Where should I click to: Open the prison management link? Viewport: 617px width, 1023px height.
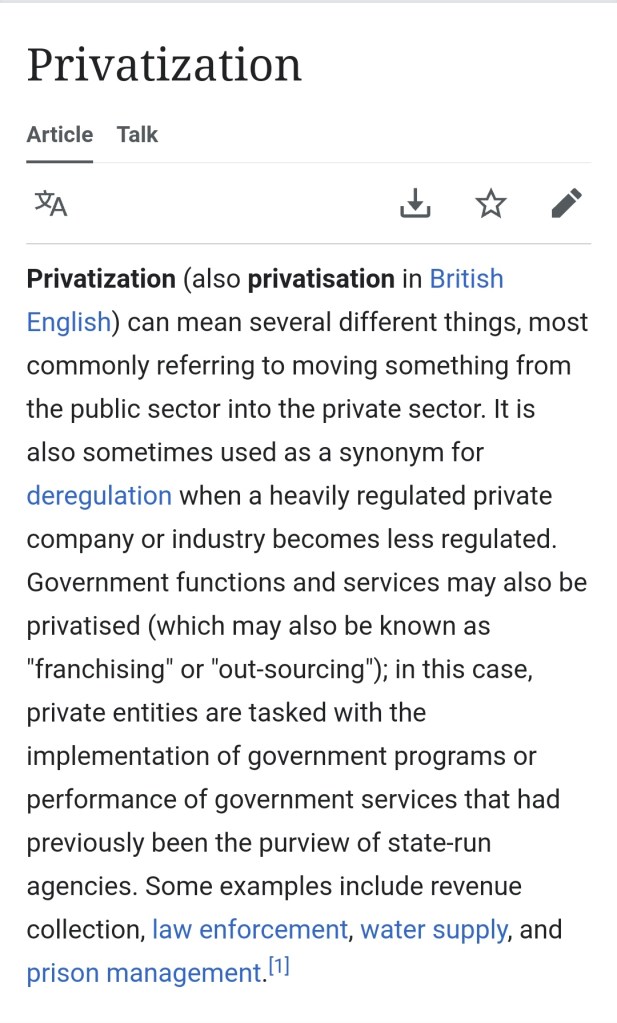click(143, 973)
